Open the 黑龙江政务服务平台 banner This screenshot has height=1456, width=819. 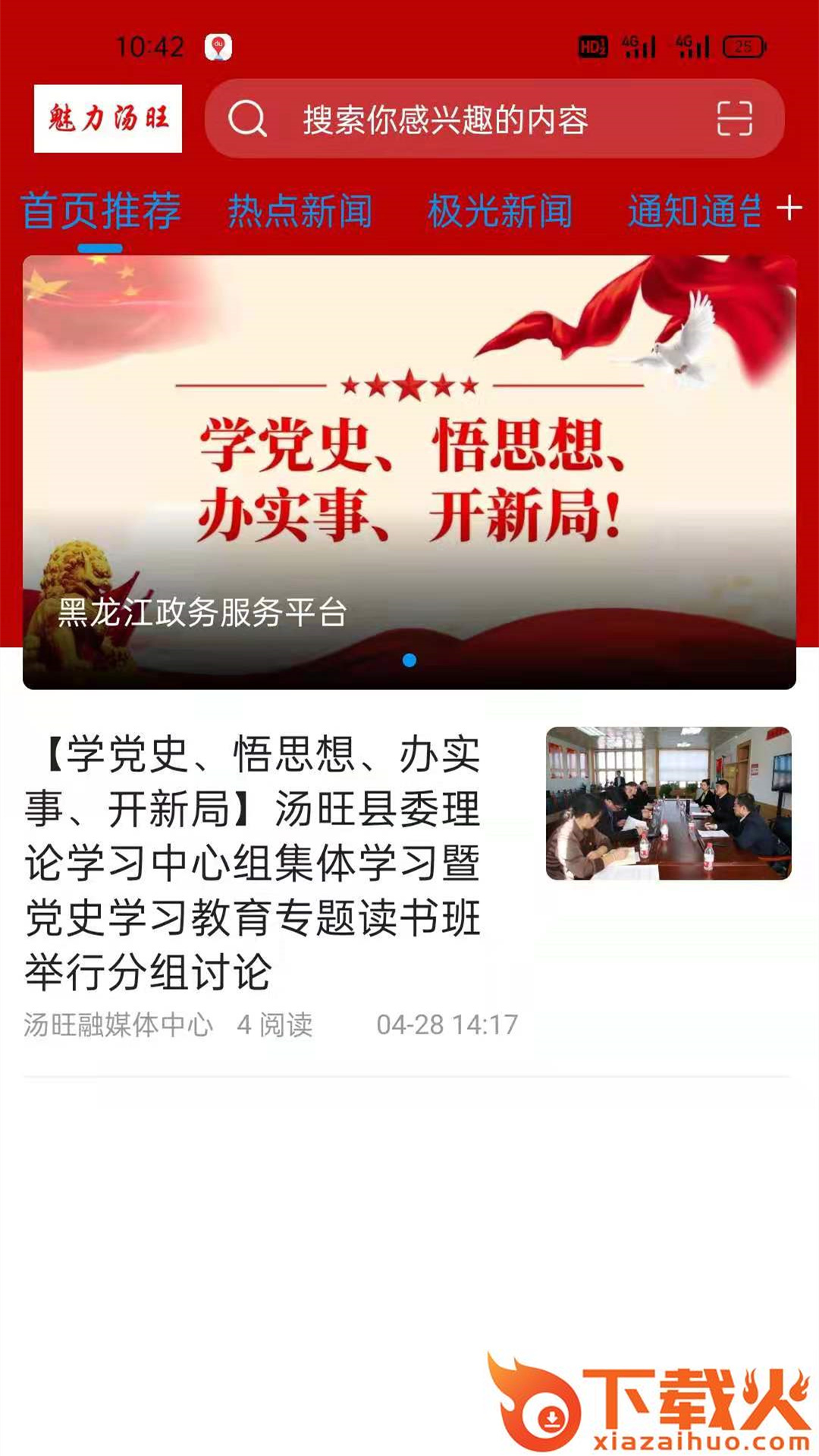(409, 472)
